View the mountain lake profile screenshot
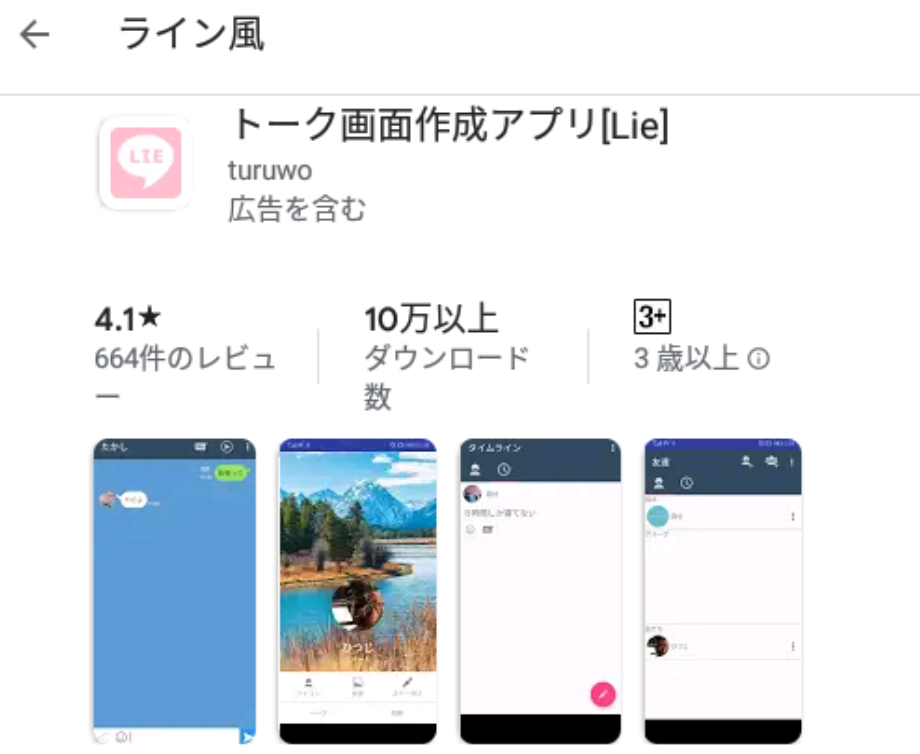 [358, 591]
